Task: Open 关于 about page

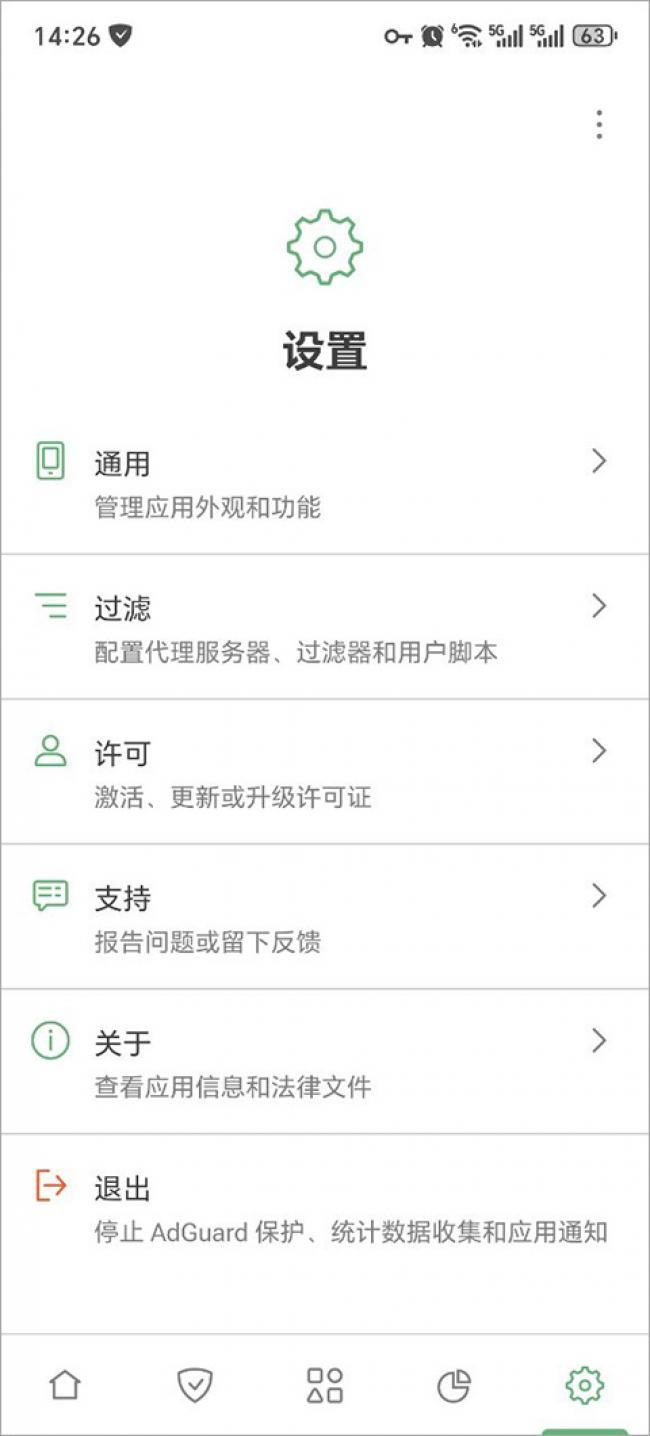Action: [324, 1062]
